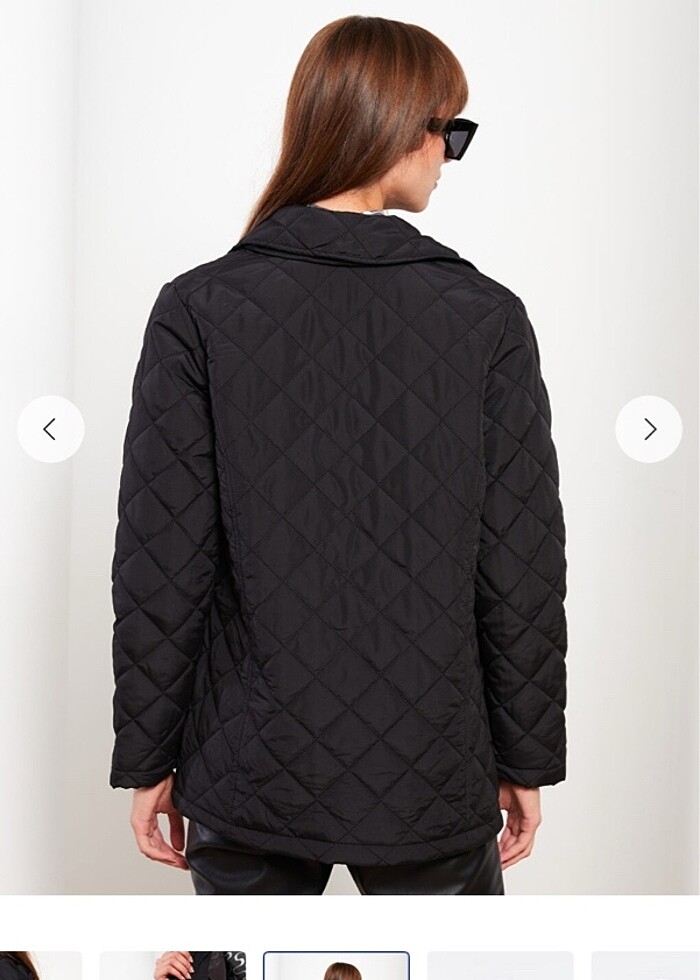700x980 pixels.
Task: Select the second thumbnail with the hand
Action: (x=172, y=966)
